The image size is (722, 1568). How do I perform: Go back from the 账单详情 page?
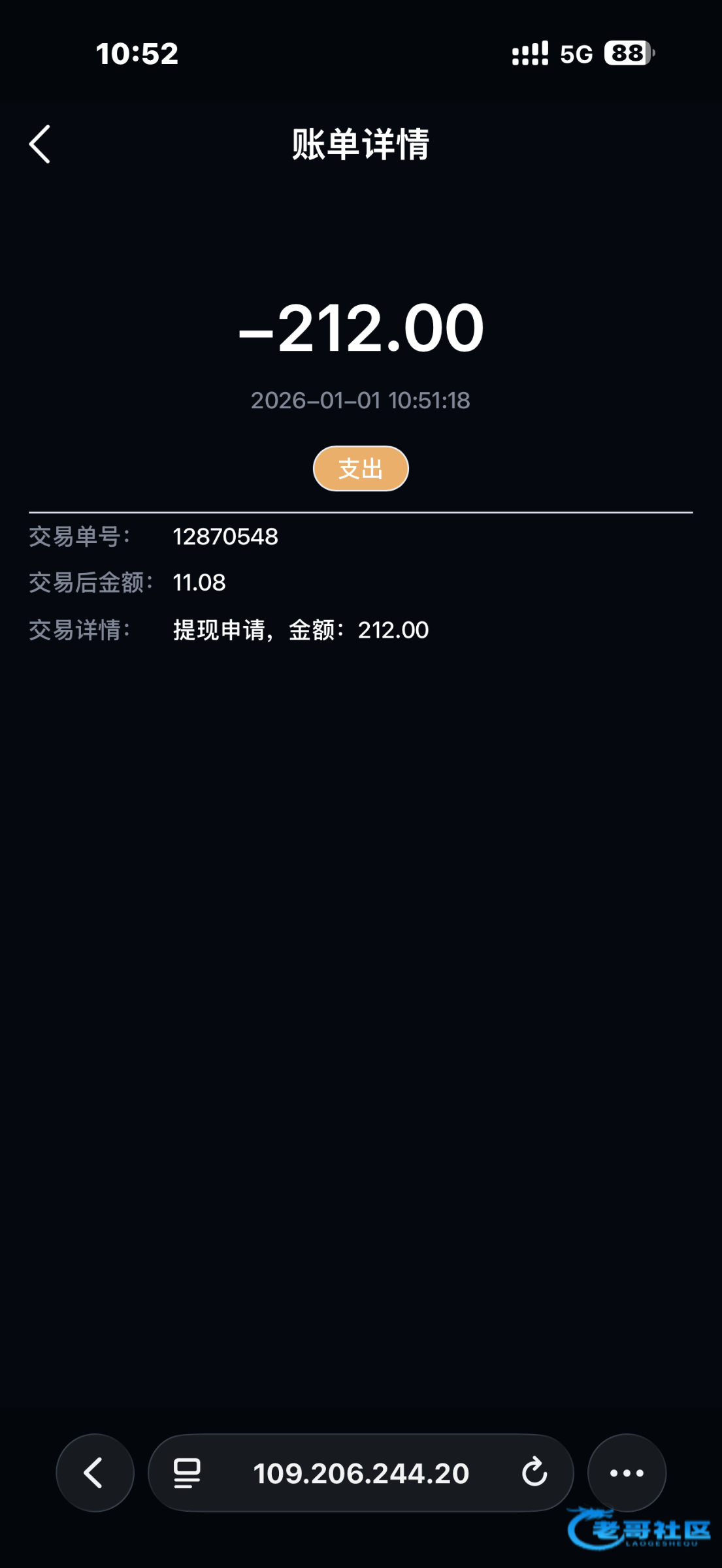(x=40, y=144)
